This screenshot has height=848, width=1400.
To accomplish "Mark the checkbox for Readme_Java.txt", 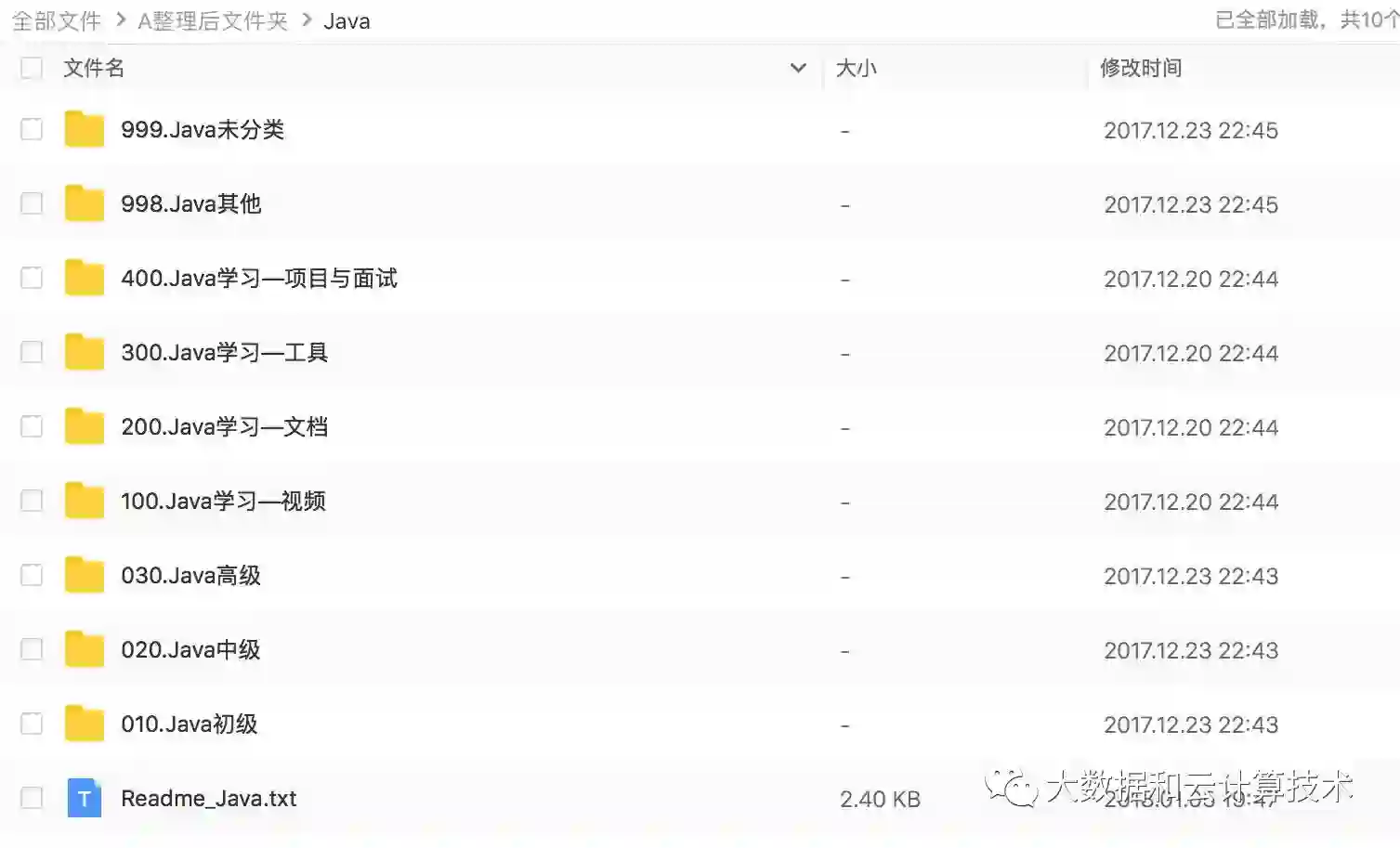I will [32, 798].
